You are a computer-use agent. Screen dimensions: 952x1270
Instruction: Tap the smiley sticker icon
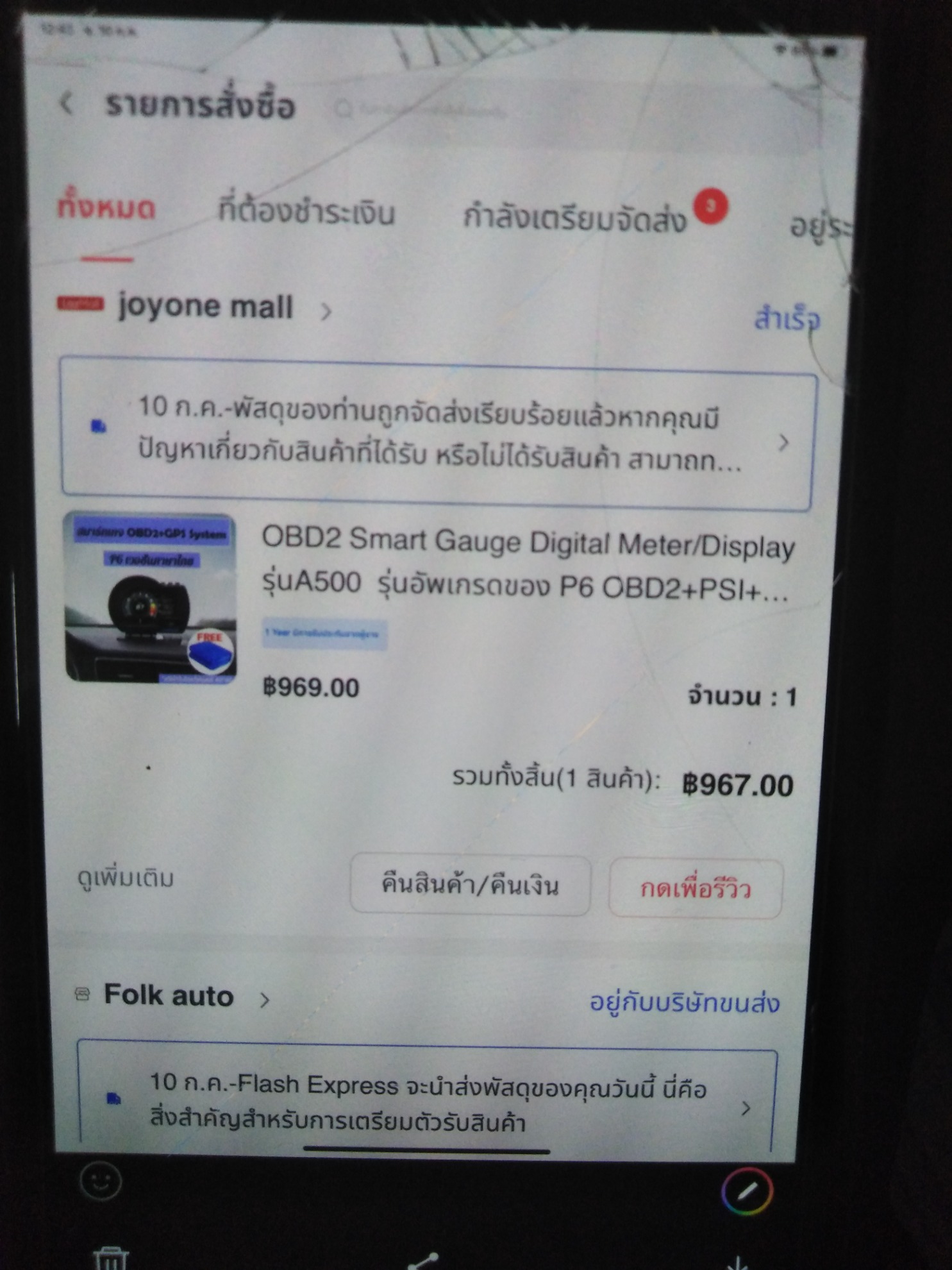coord(101,1180)
